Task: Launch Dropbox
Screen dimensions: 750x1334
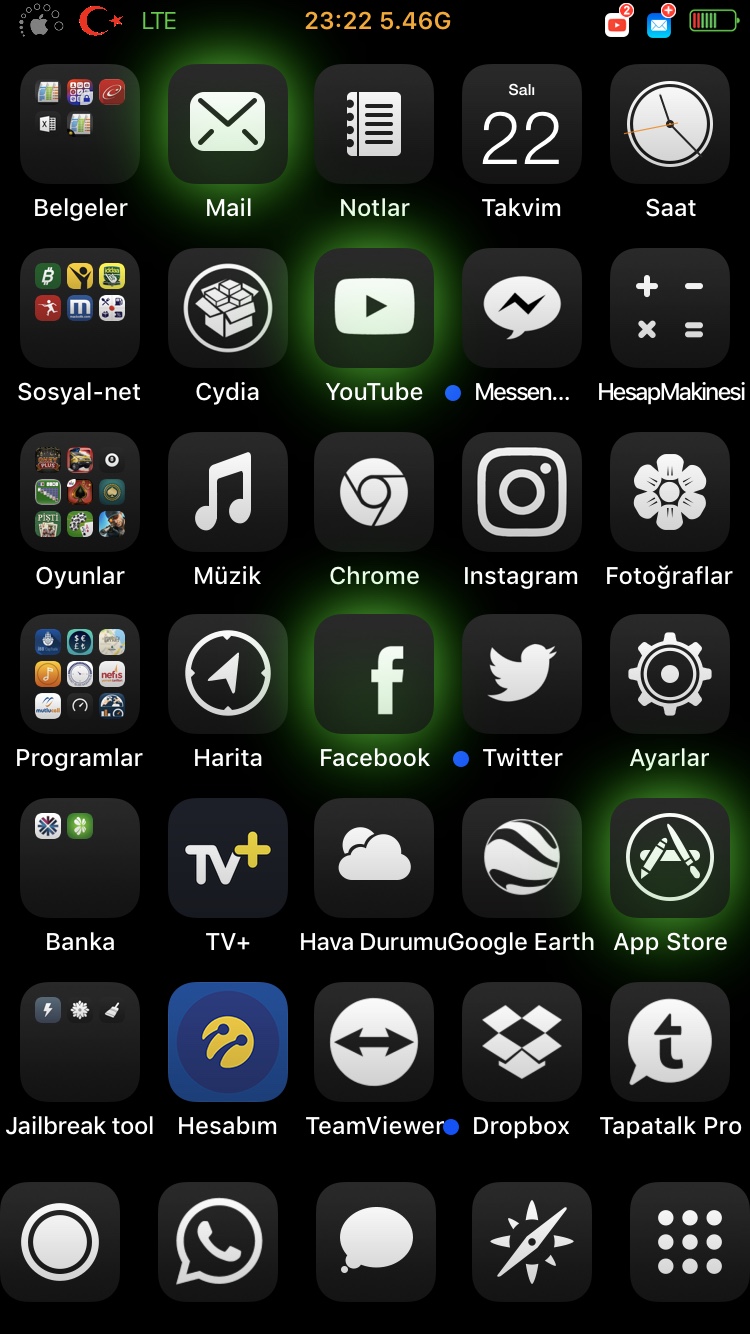Action: click(x=521, y=1042)
